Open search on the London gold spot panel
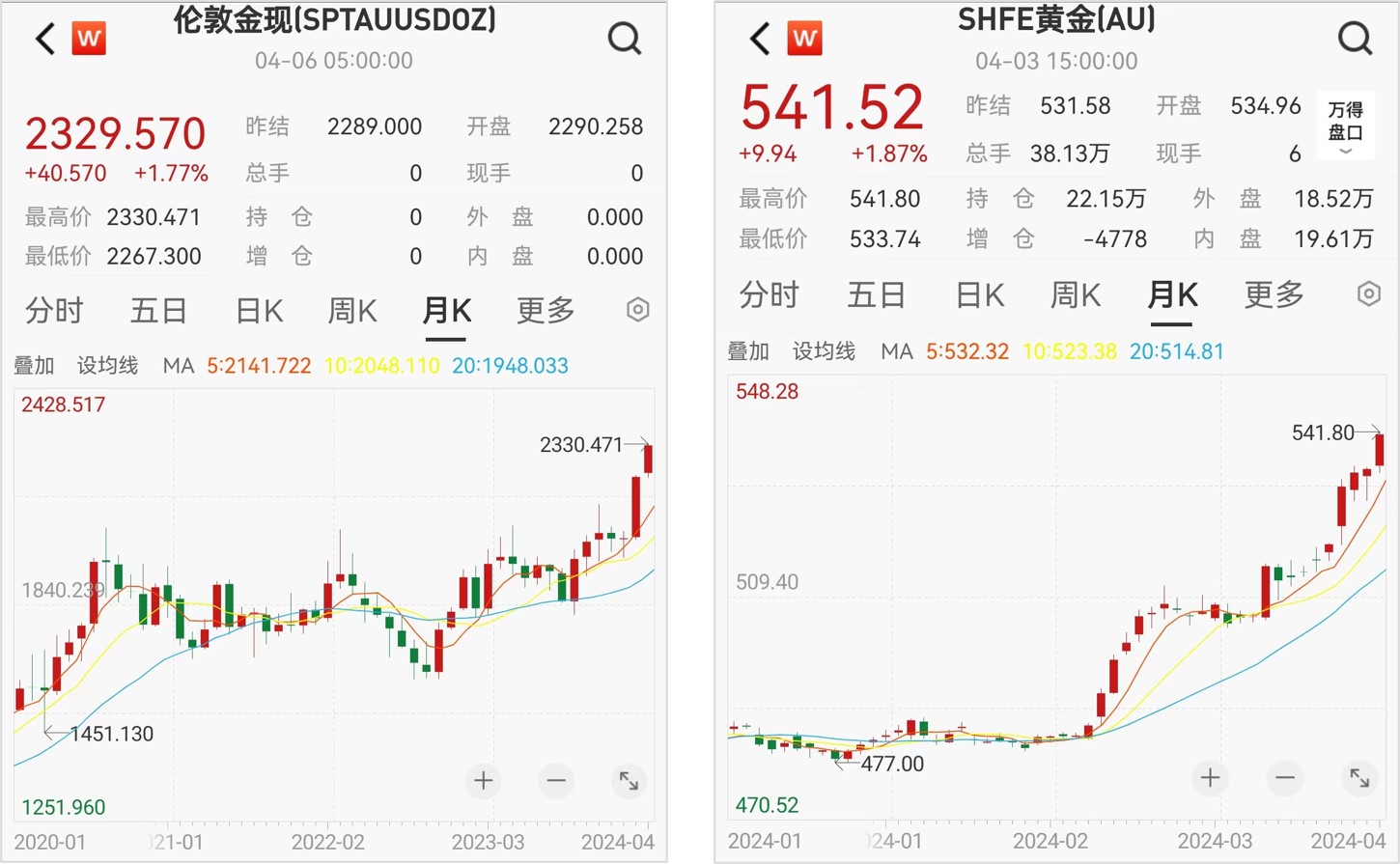The image size is (1400, 864). (625, 39)
